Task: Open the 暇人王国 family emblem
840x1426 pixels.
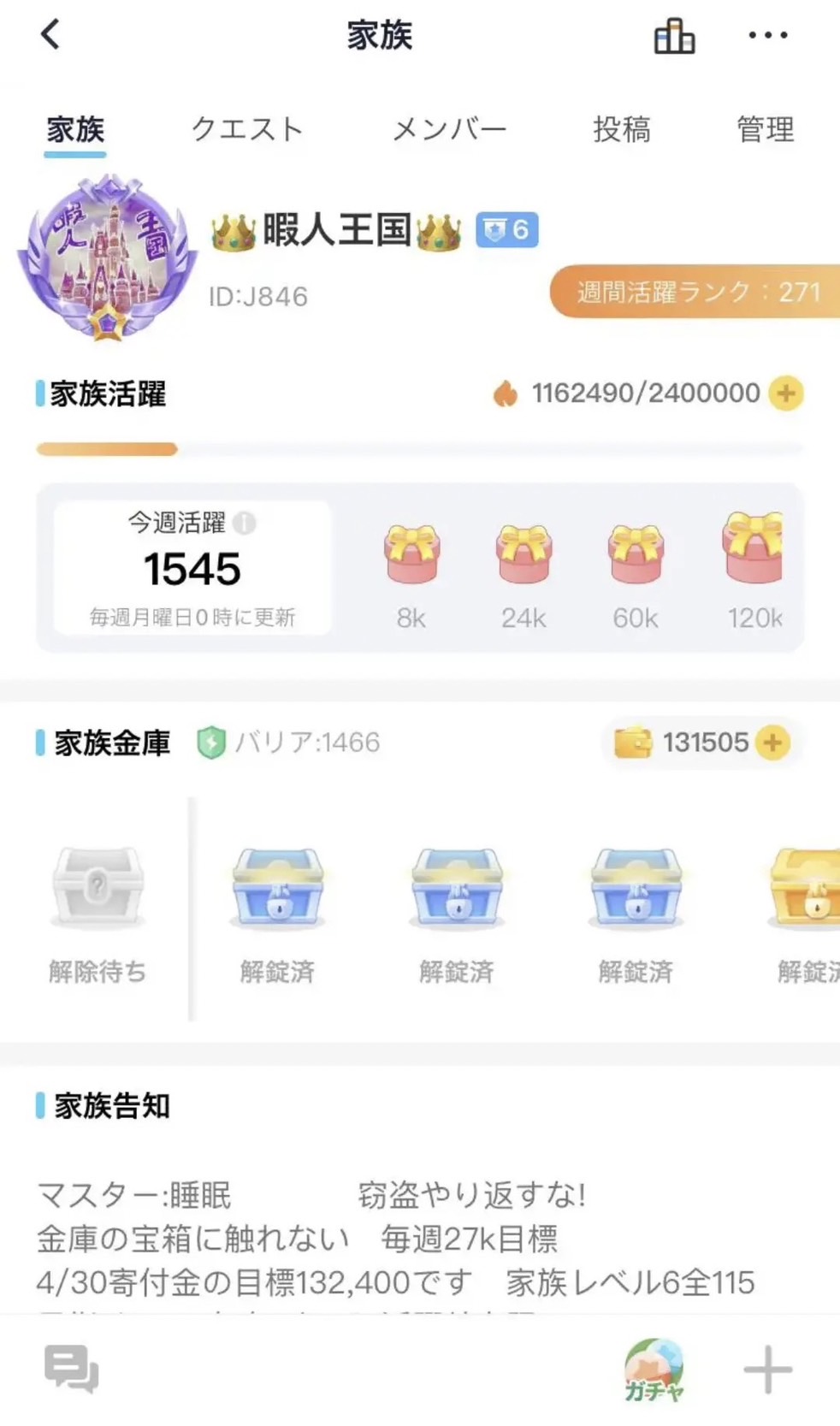Action: [x=109, y=258]
